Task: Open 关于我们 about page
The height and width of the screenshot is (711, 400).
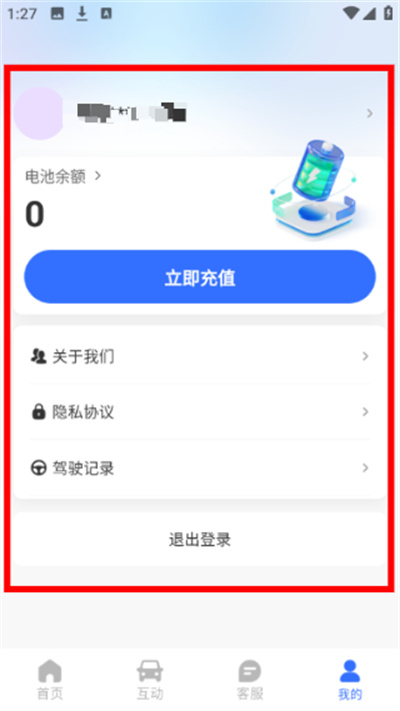Action: point(200,356)
